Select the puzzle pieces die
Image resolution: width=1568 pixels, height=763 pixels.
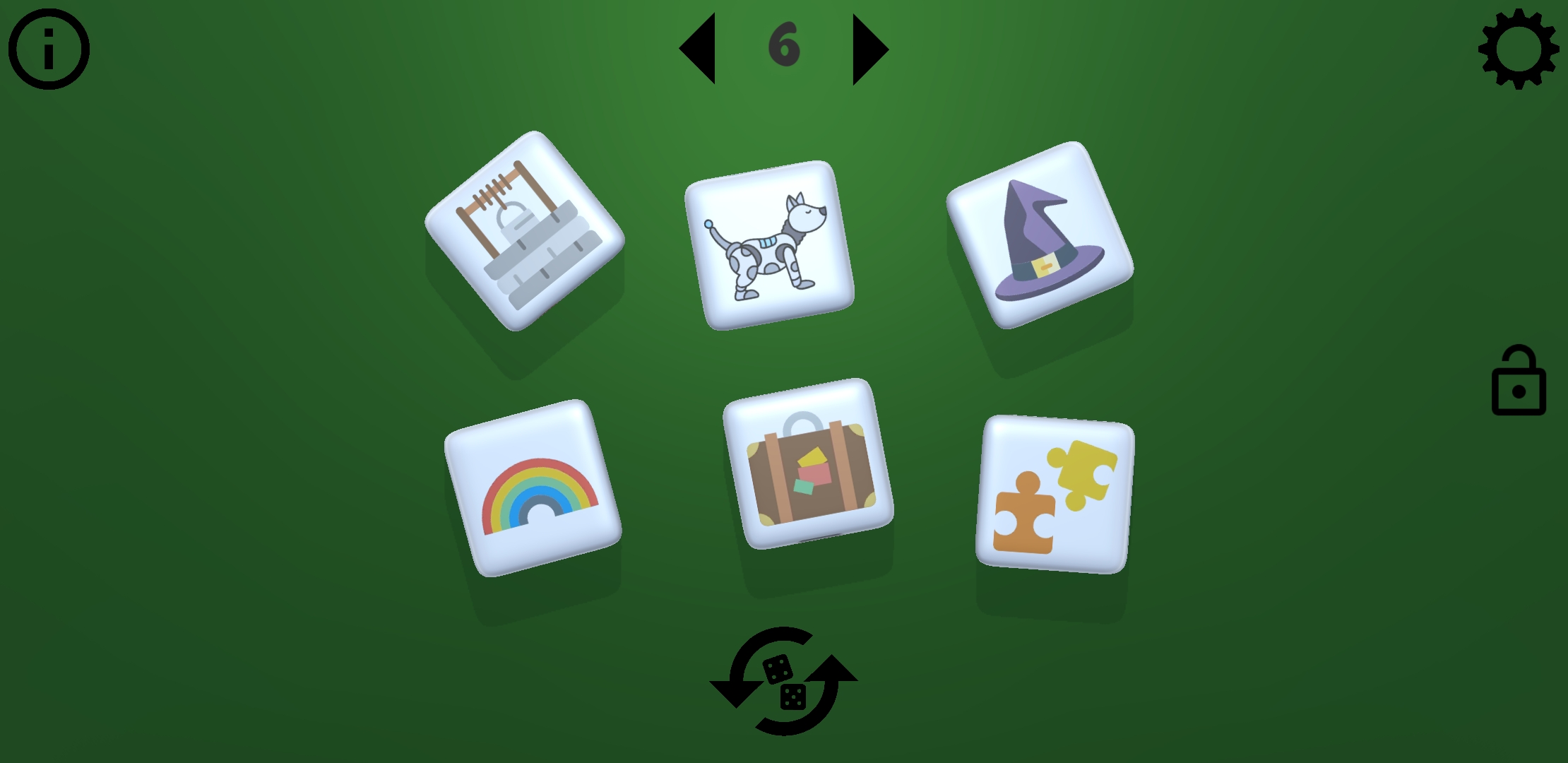[1055, 494]
